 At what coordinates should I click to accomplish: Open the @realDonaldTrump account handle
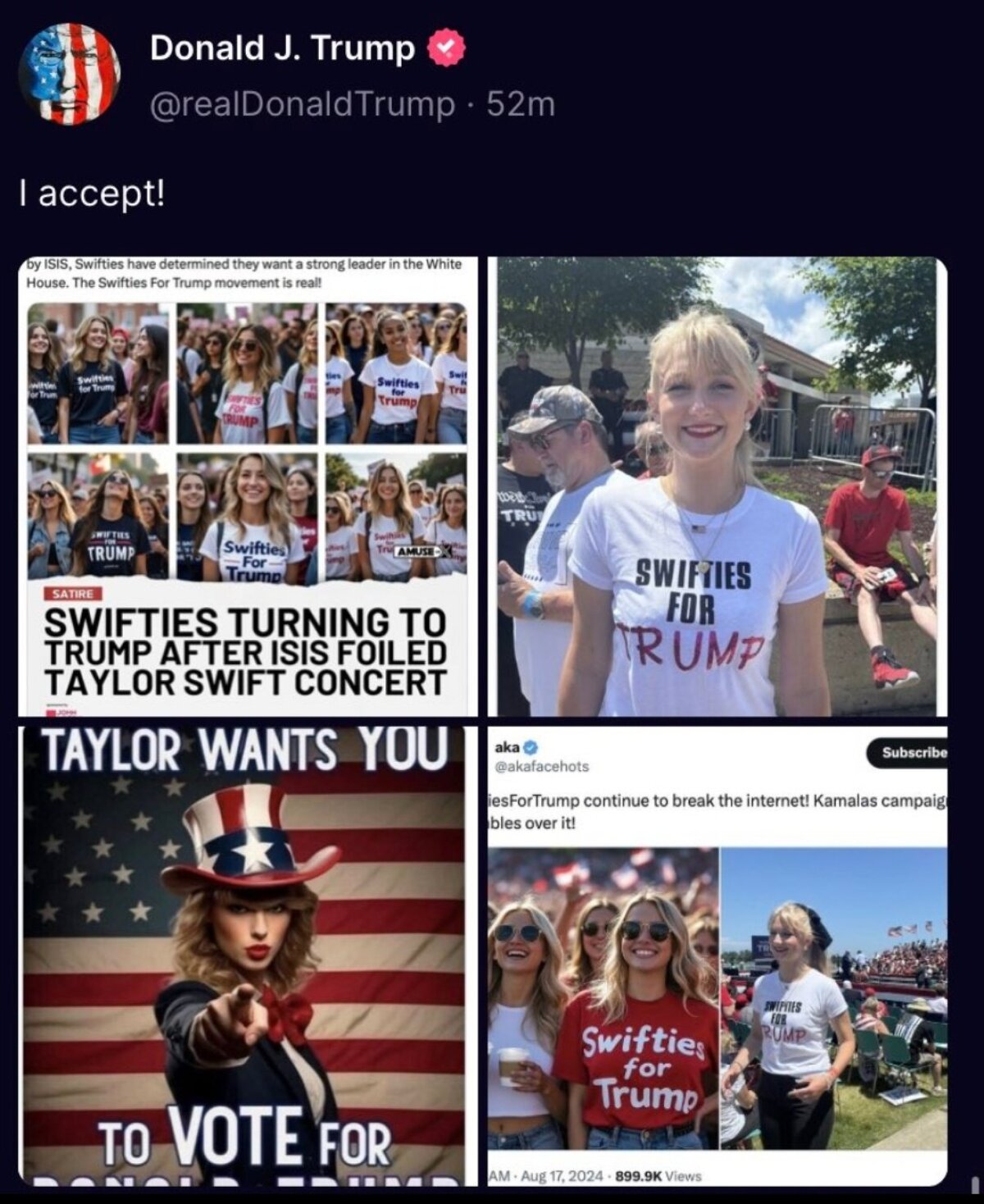pyautogui.click(x=302, y=104)
